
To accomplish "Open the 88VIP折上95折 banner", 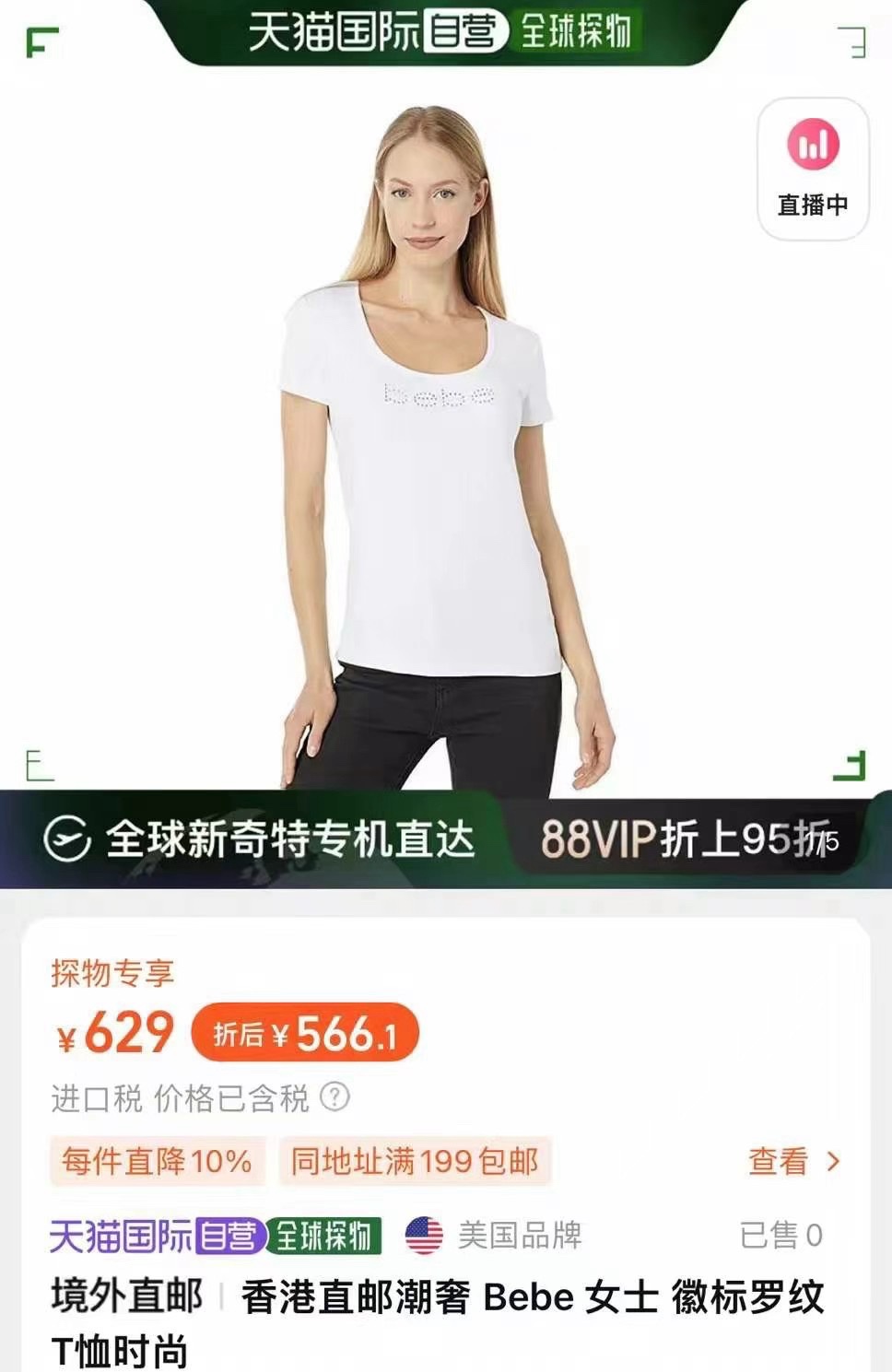I will [x=687, y=839].
